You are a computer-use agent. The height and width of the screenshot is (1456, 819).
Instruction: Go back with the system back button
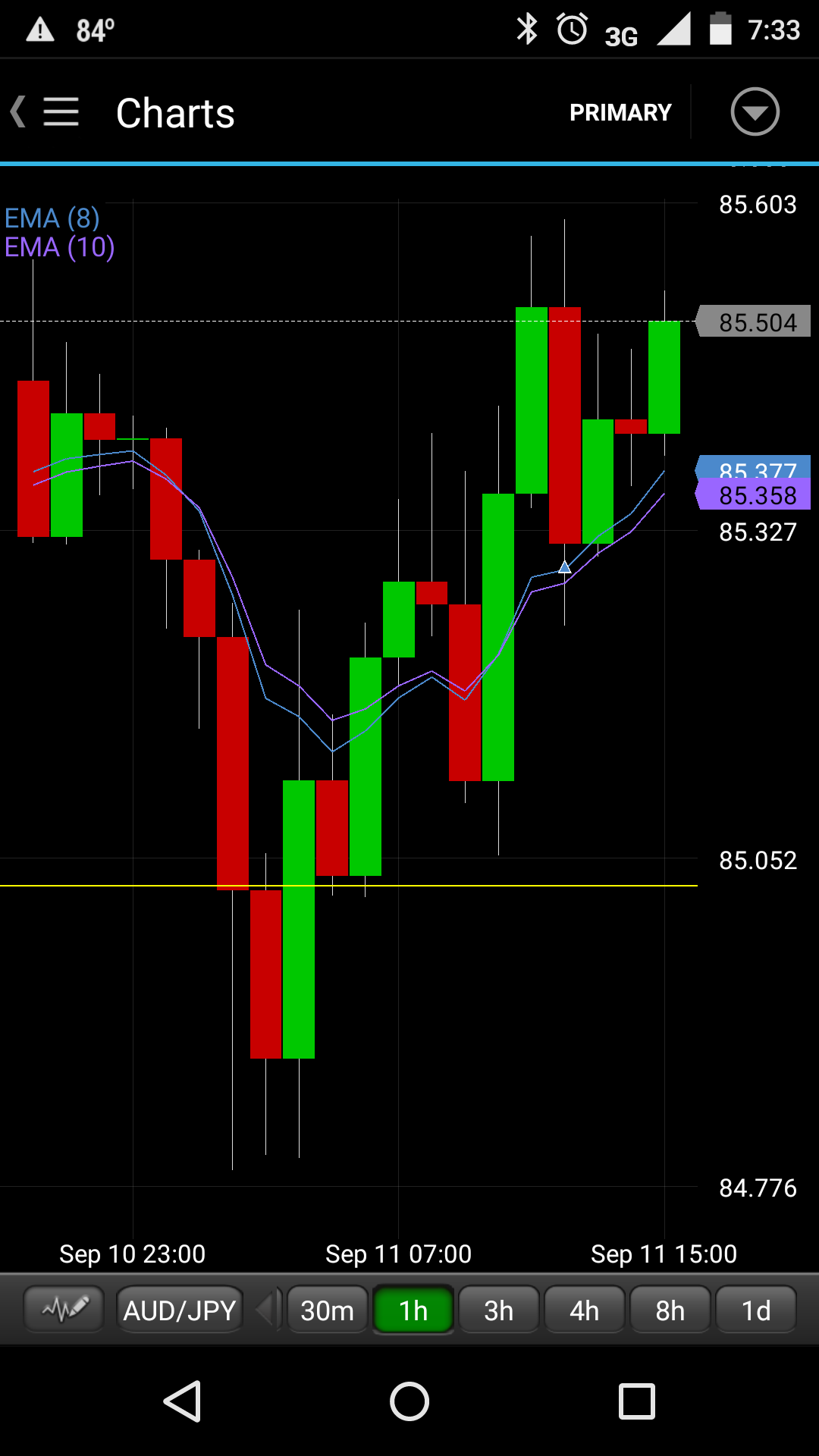click(x=183, y=1401)
